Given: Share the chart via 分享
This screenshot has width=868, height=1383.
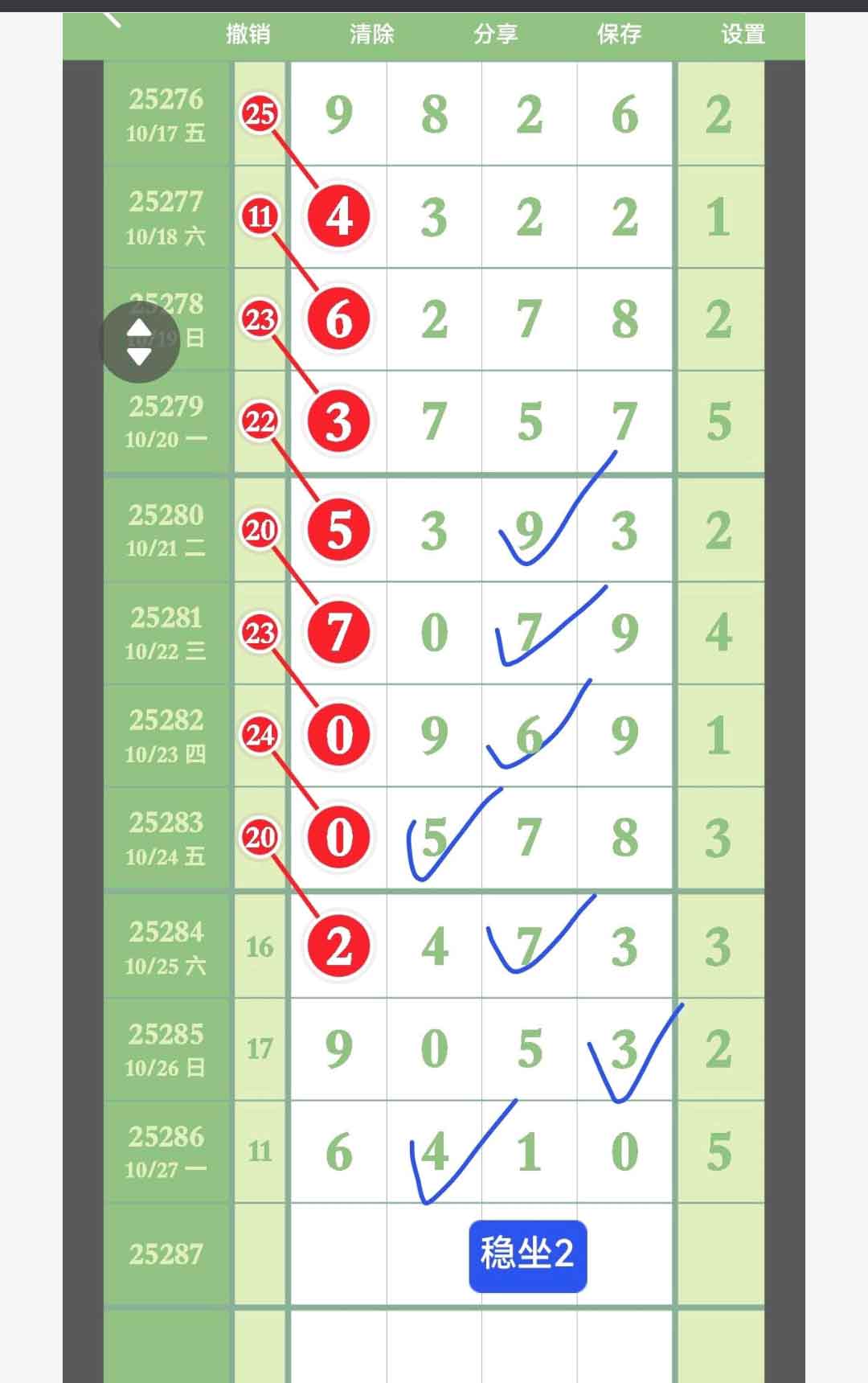Looking at the screenshot, I should click(495, 34).
